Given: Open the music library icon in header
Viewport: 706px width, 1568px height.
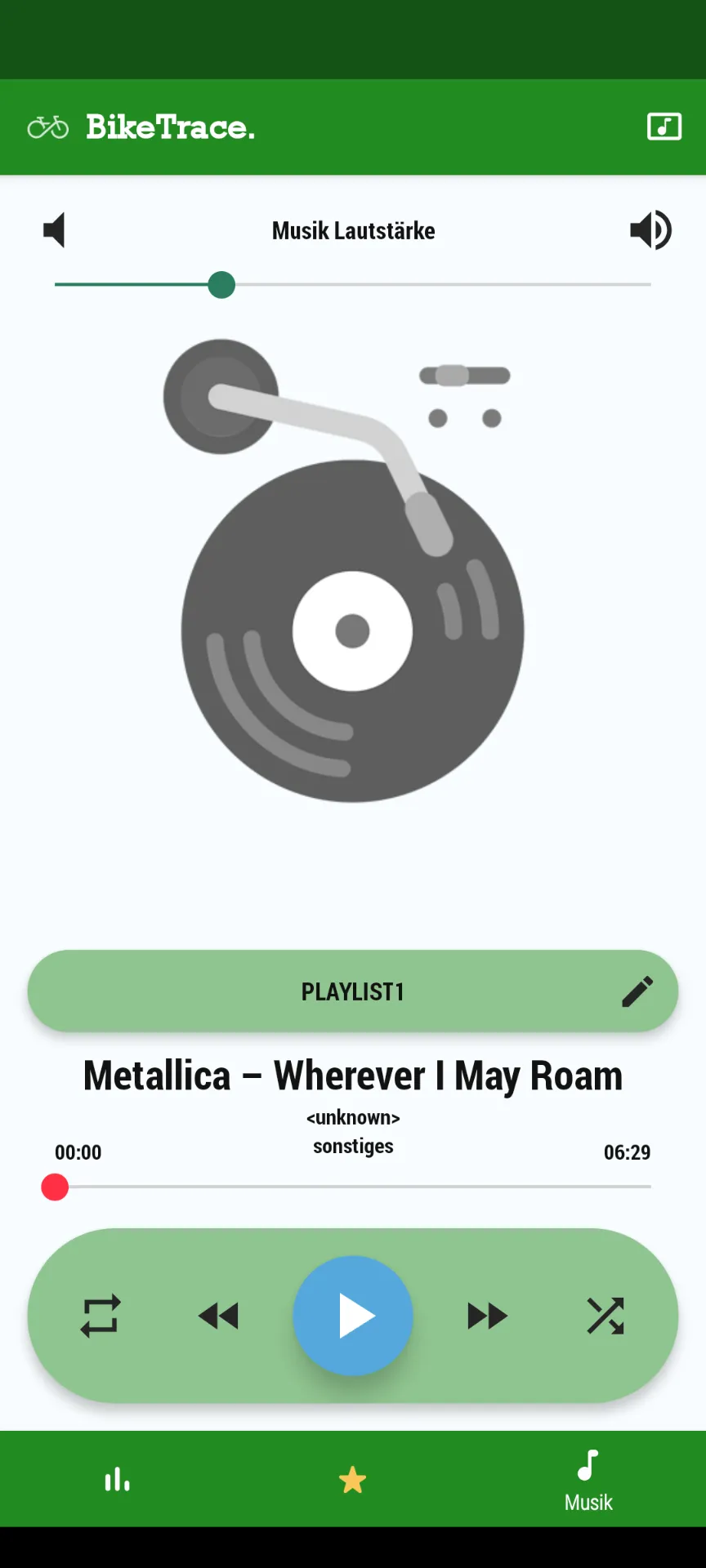Looking at the screenshot, I should tap(664, 127).
